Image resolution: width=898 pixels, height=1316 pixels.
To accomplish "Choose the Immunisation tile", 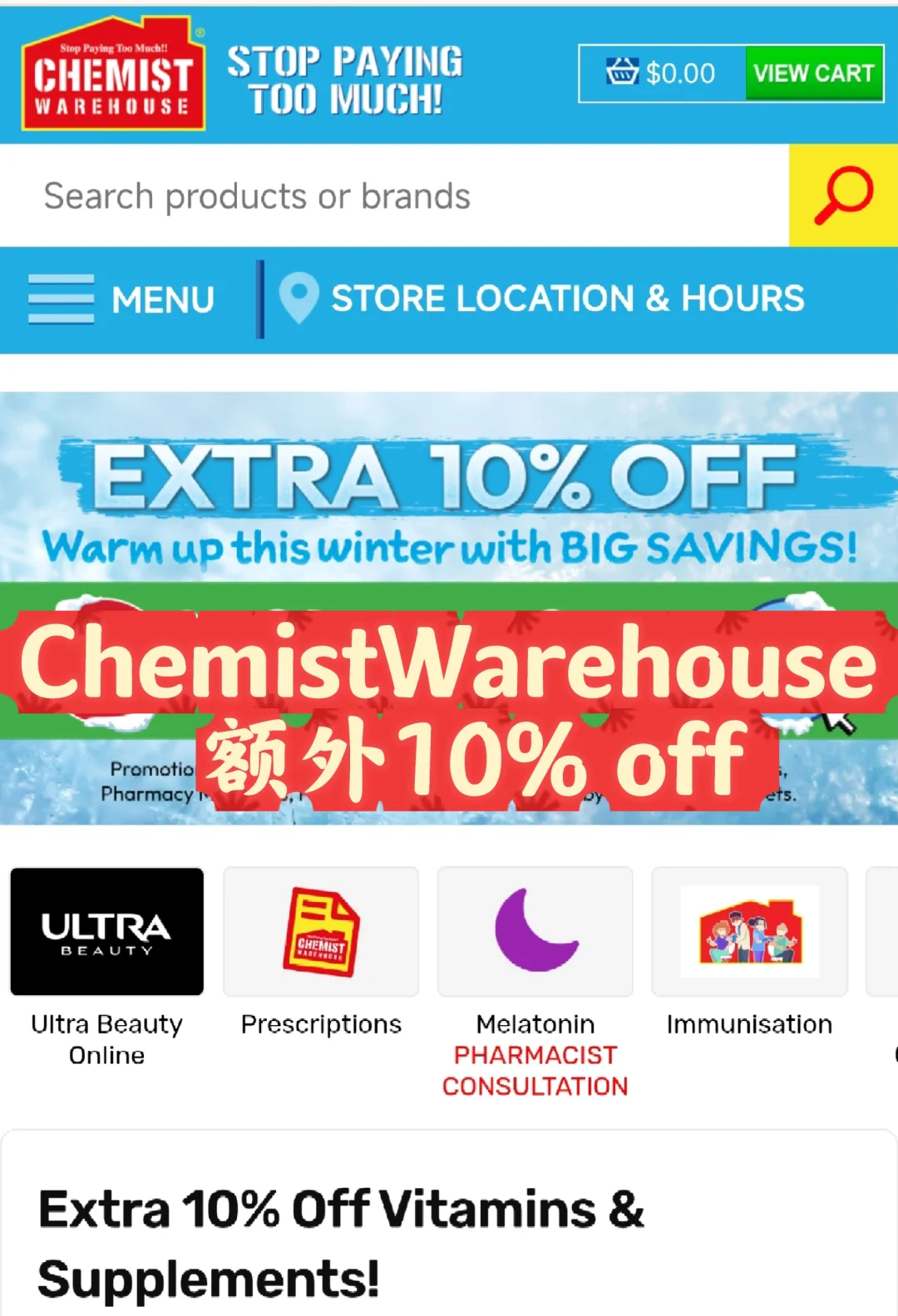I will 749,932.
